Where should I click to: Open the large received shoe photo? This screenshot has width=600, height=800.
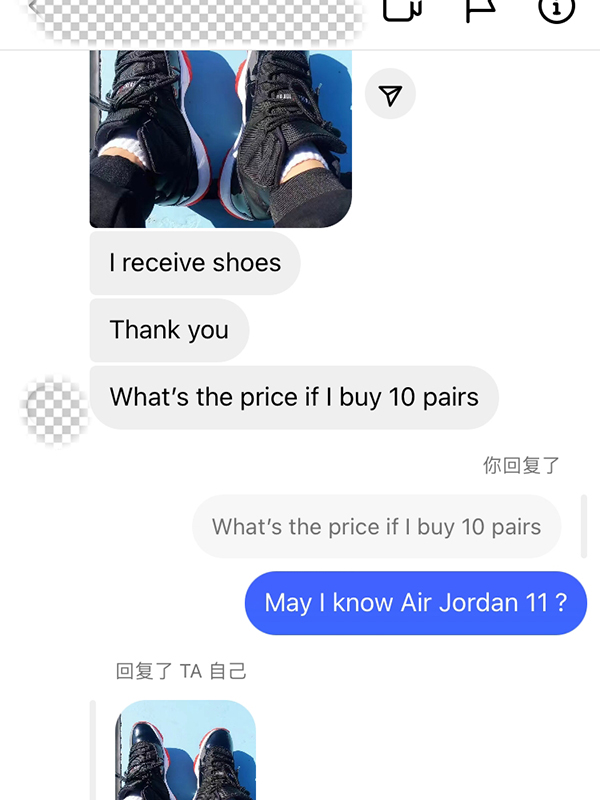(220, 138)
